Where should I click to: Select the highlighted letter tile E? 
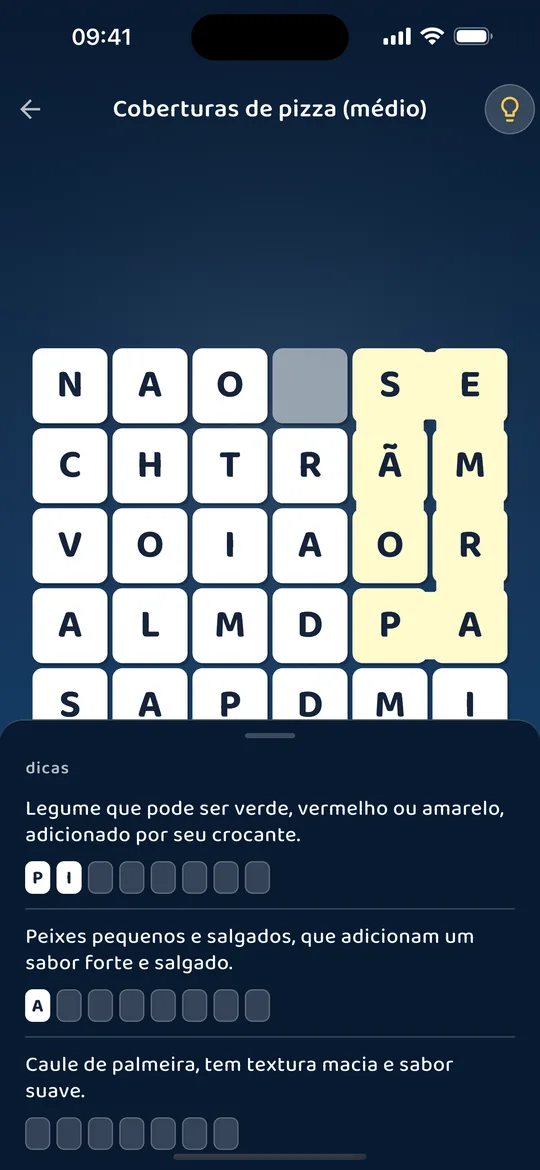coord(470,386)
